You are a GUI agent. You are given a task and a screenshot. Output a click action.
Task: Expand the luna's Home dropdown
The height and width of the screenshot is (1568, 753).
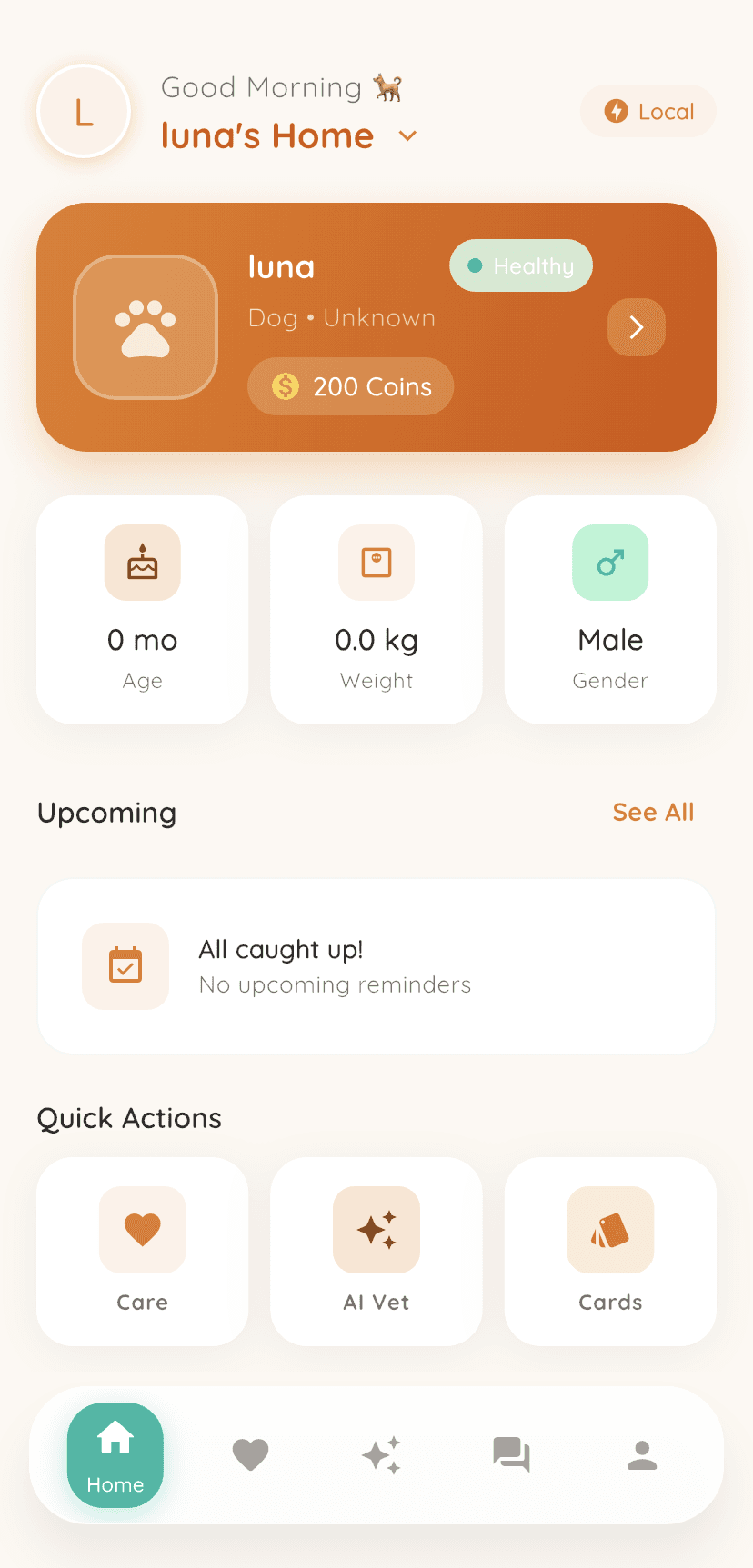click(x=407, y=135)
